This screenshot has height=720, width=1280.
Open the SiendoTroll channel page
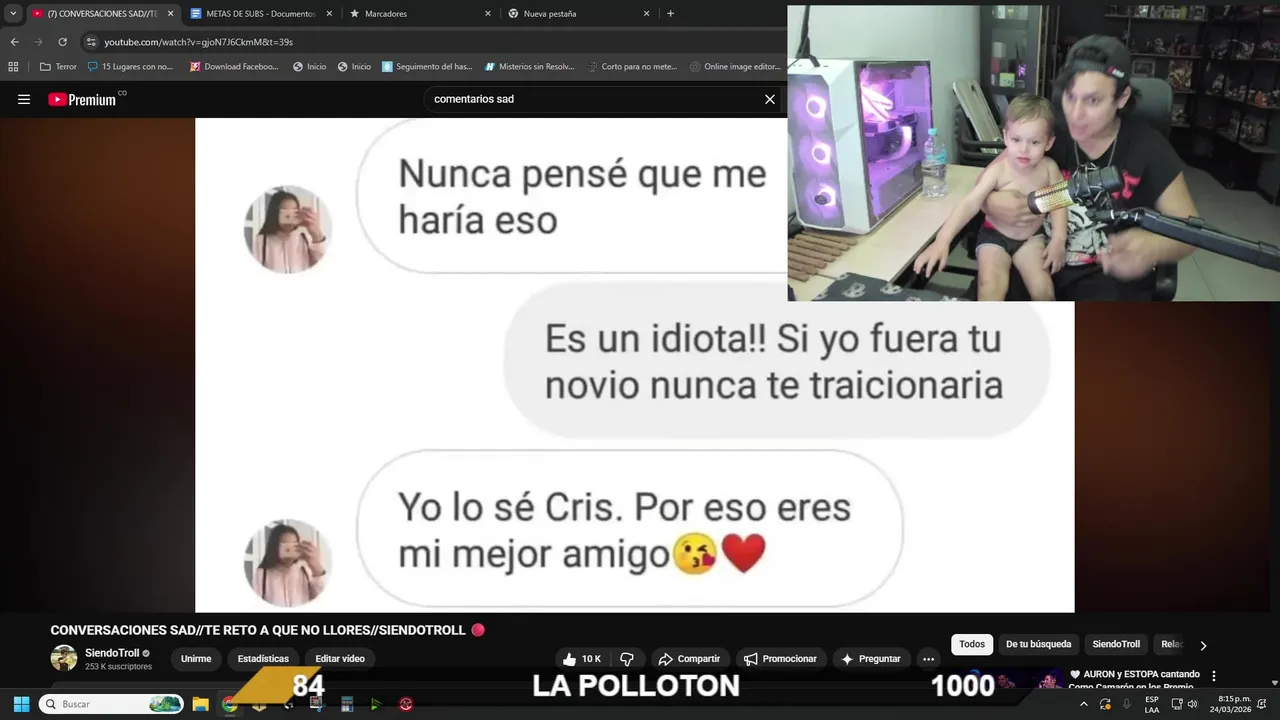(112, 653)
